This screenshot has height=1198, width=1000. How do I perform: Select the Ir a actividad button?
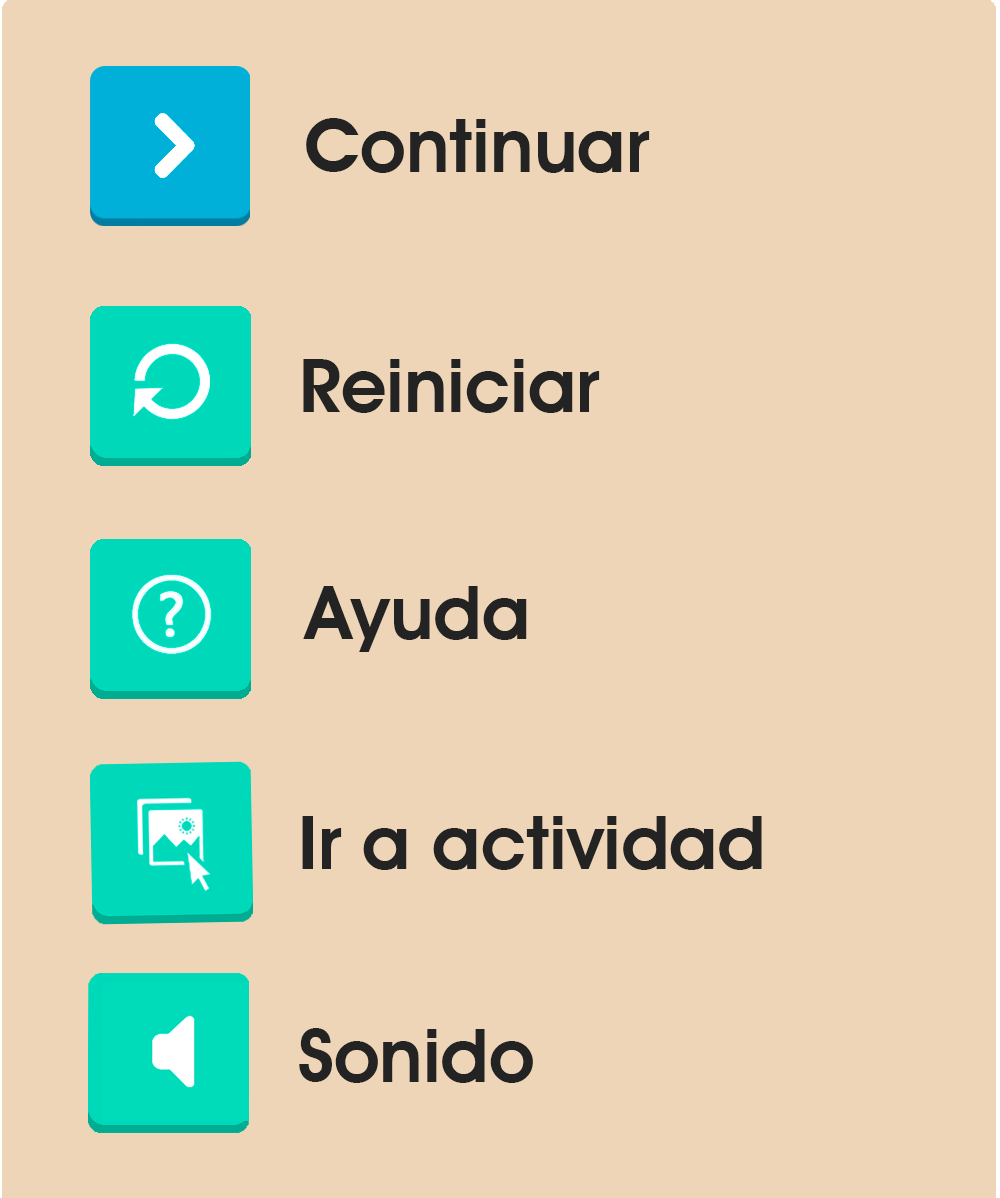171,841
